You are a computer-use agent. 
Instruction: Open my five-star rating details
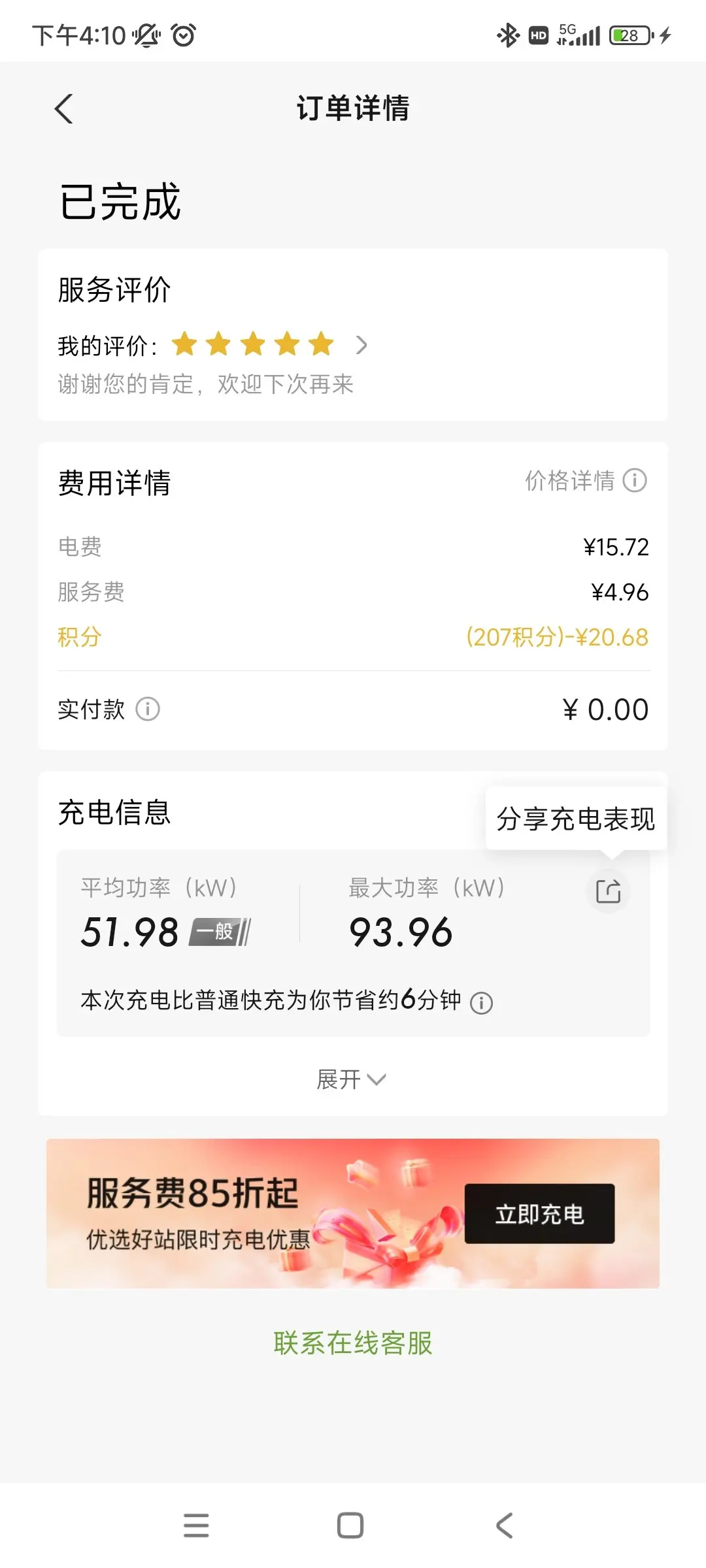tap(213, 345)
